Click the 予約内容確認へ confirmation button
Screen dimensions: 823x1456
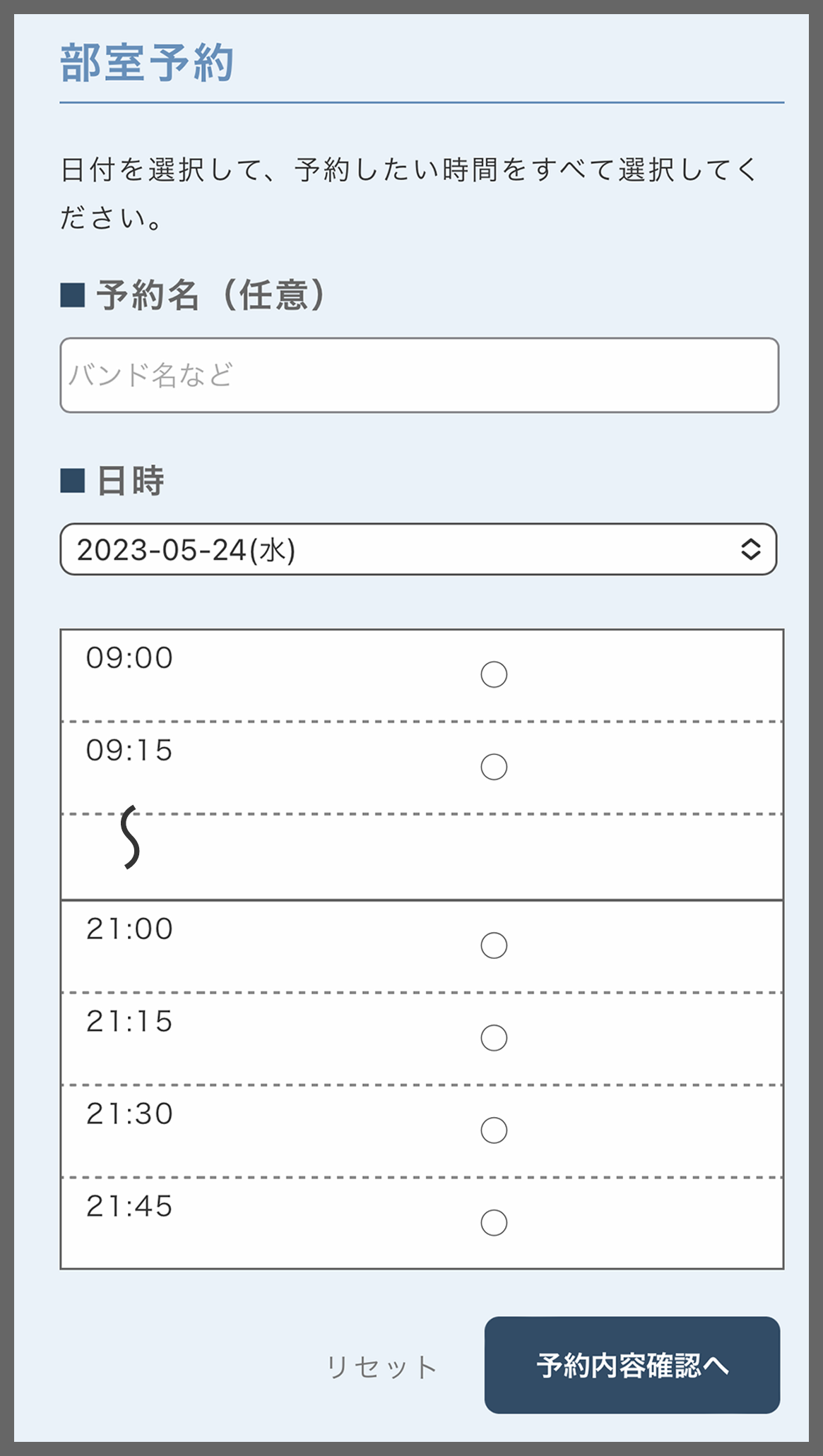(x=632, y=1364)
